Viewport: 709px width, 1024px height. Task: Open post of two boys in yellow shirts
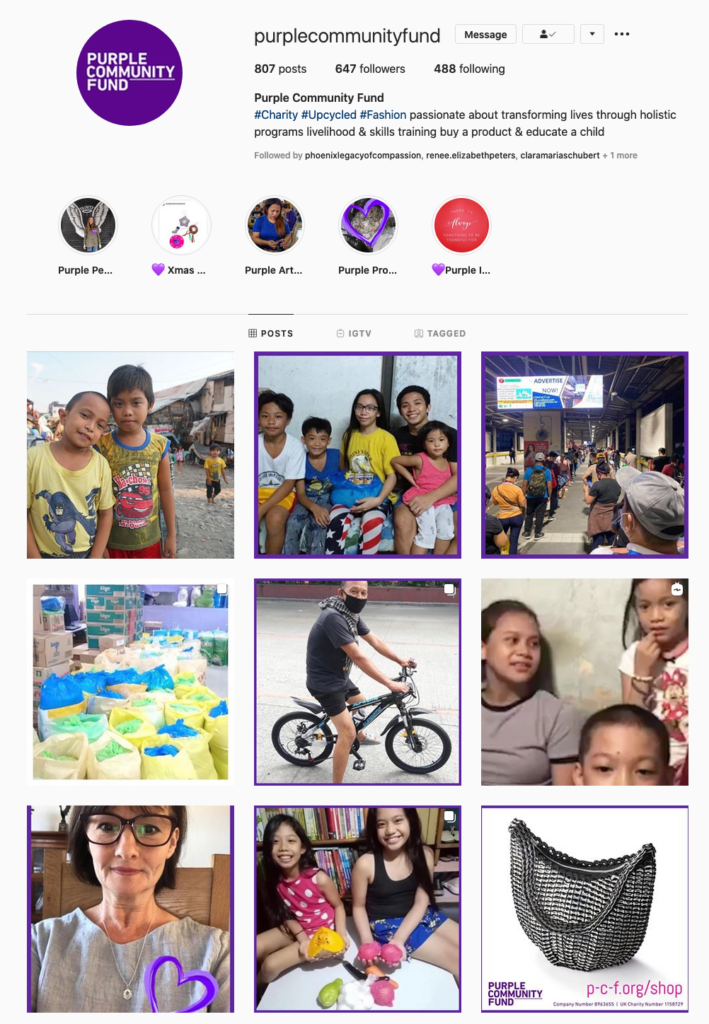130,455
